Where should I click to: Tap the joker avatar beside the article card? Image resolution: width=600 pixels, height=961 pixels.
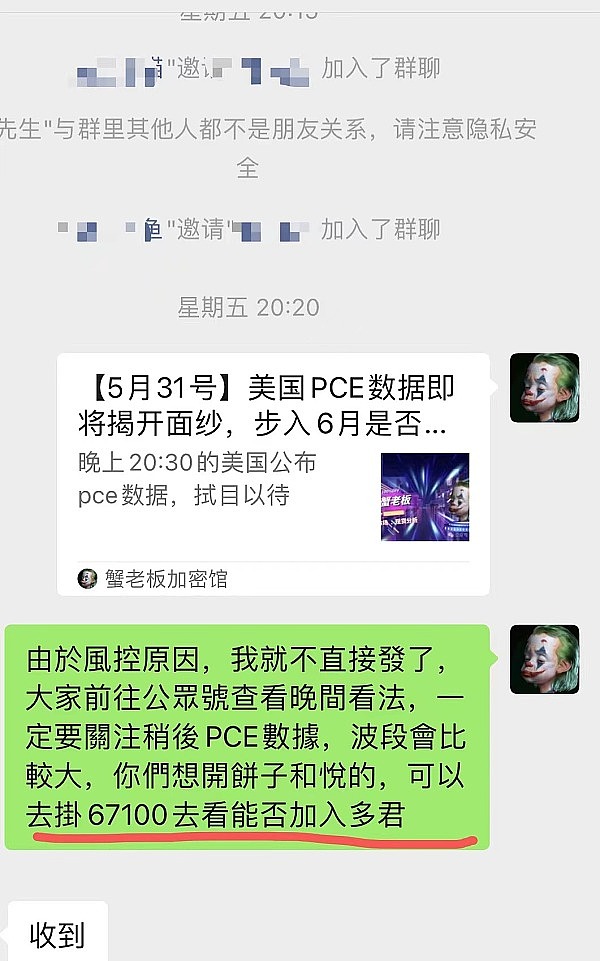coord(544,388)
